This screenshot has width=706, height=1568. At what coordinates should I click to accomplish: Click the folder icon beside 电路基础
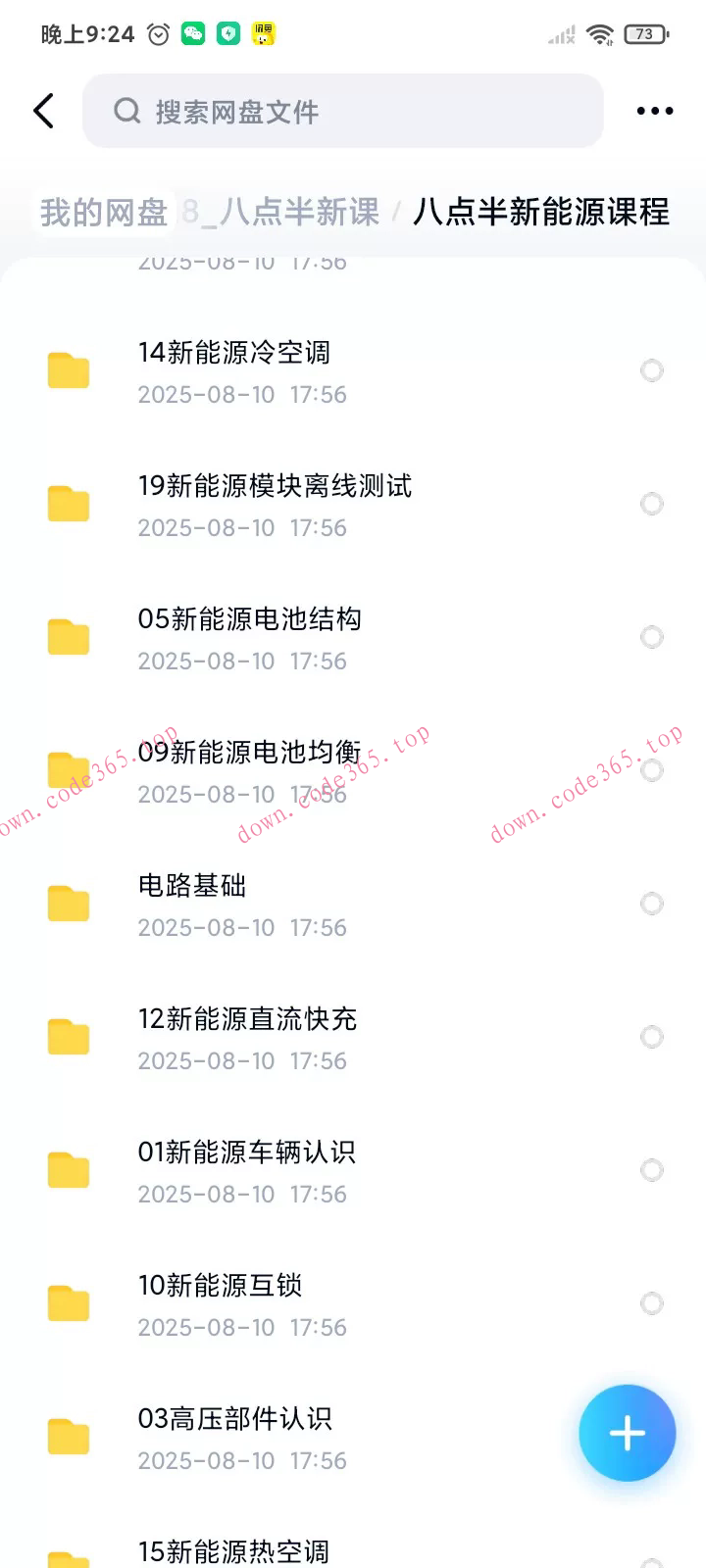click(x=68, y=904)
